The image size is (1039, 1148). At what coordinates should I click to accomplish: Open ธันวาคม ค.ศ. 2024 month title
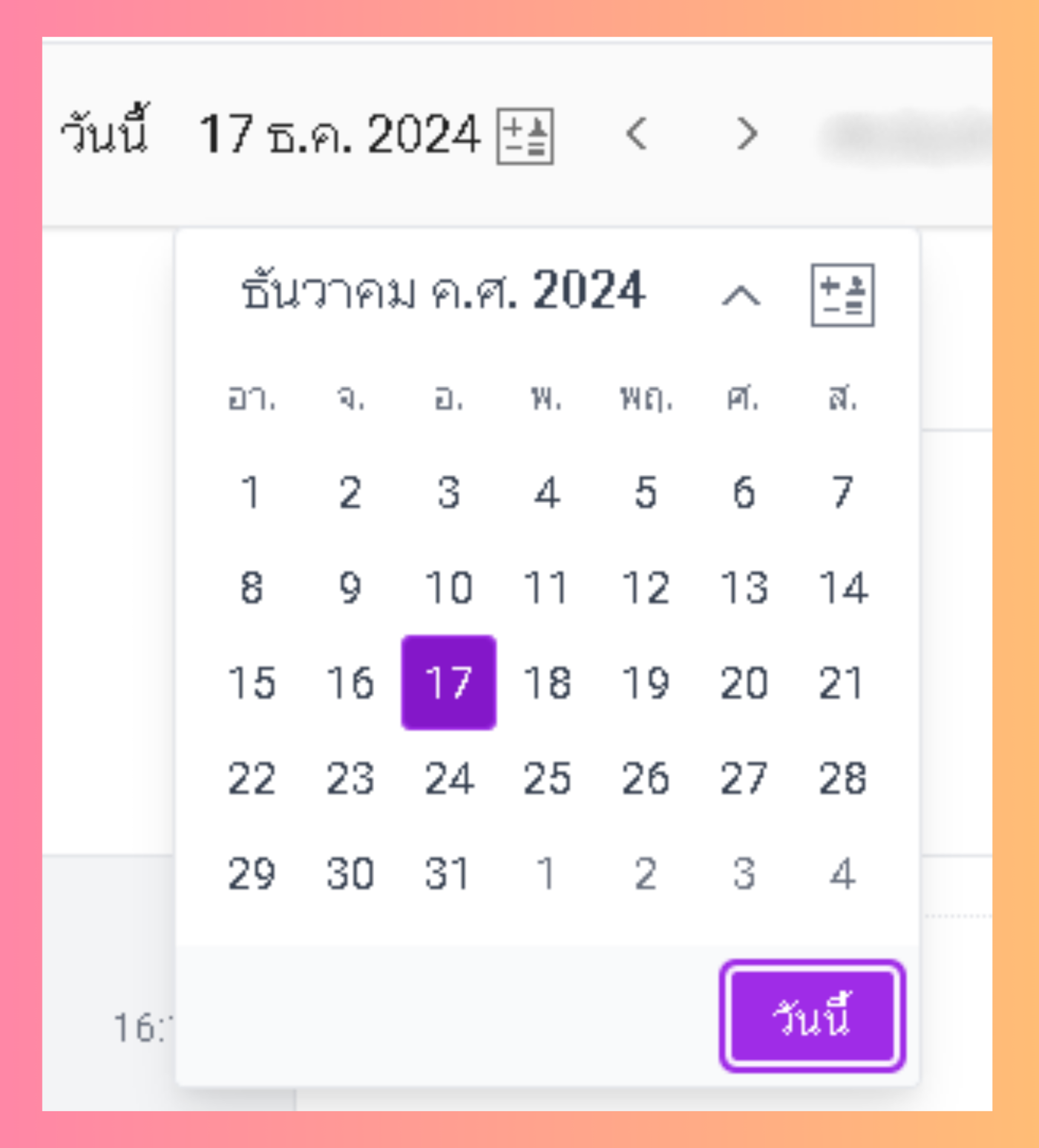[443, 291]
